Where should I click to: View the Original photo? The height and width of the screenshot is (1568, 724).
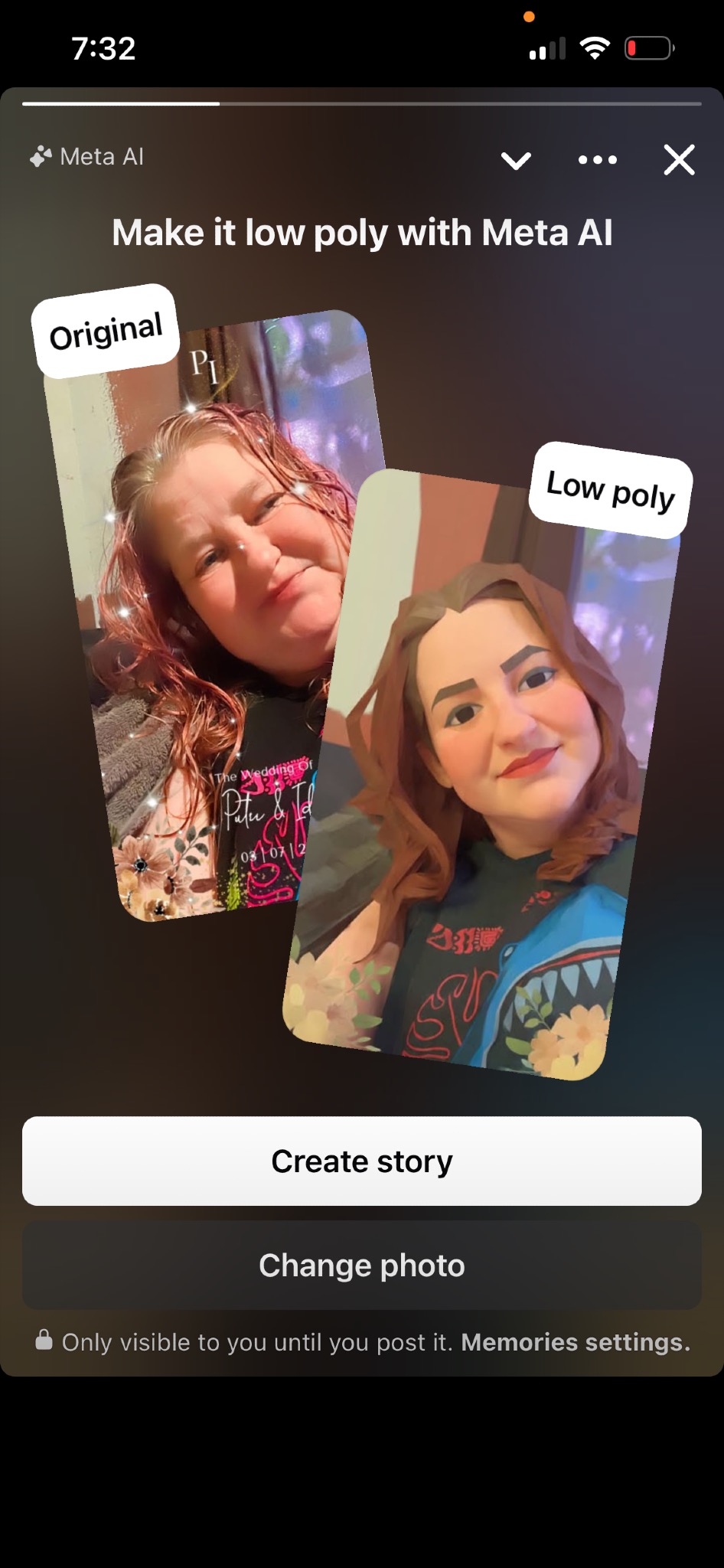[214, 612]
